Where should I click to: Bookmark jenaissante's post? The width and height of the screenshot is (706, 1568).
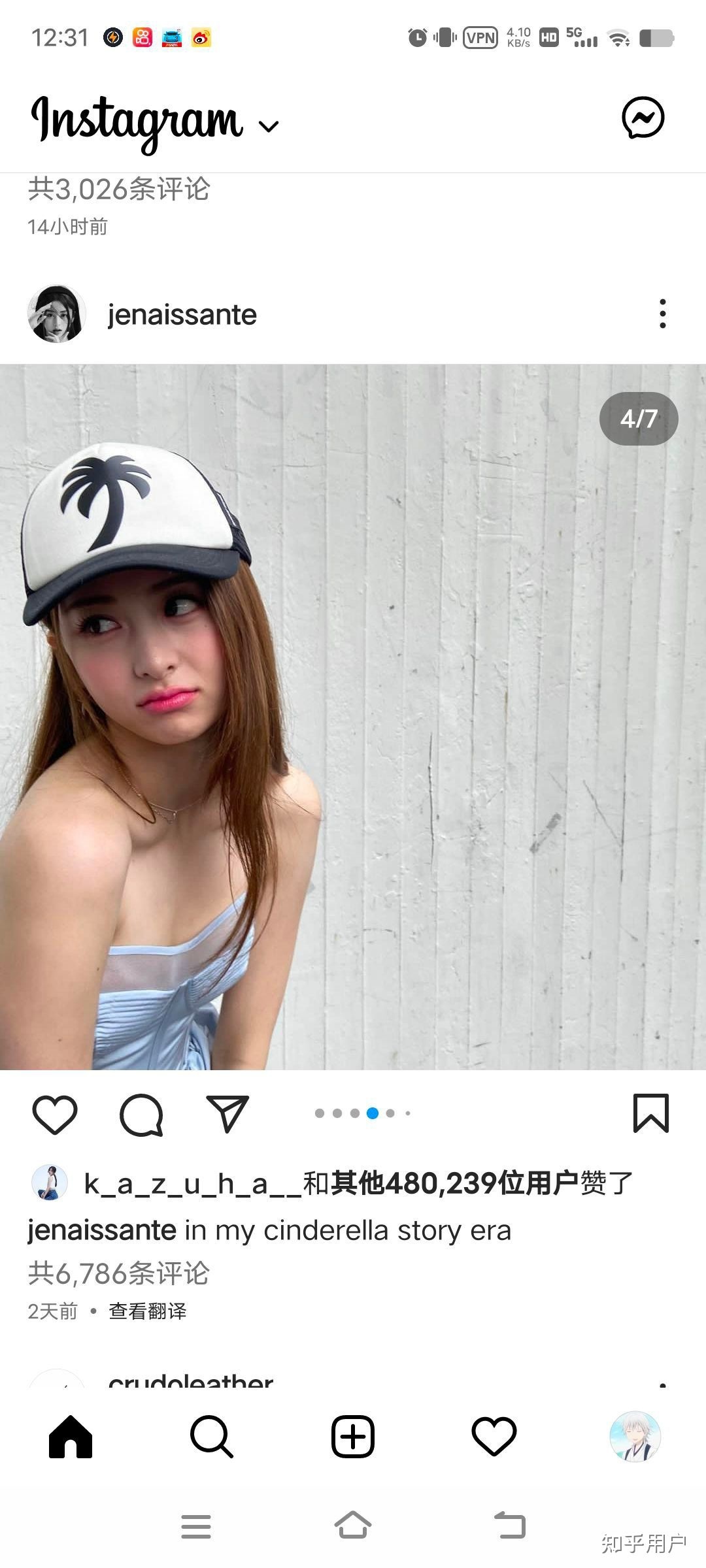(650, 1113)
